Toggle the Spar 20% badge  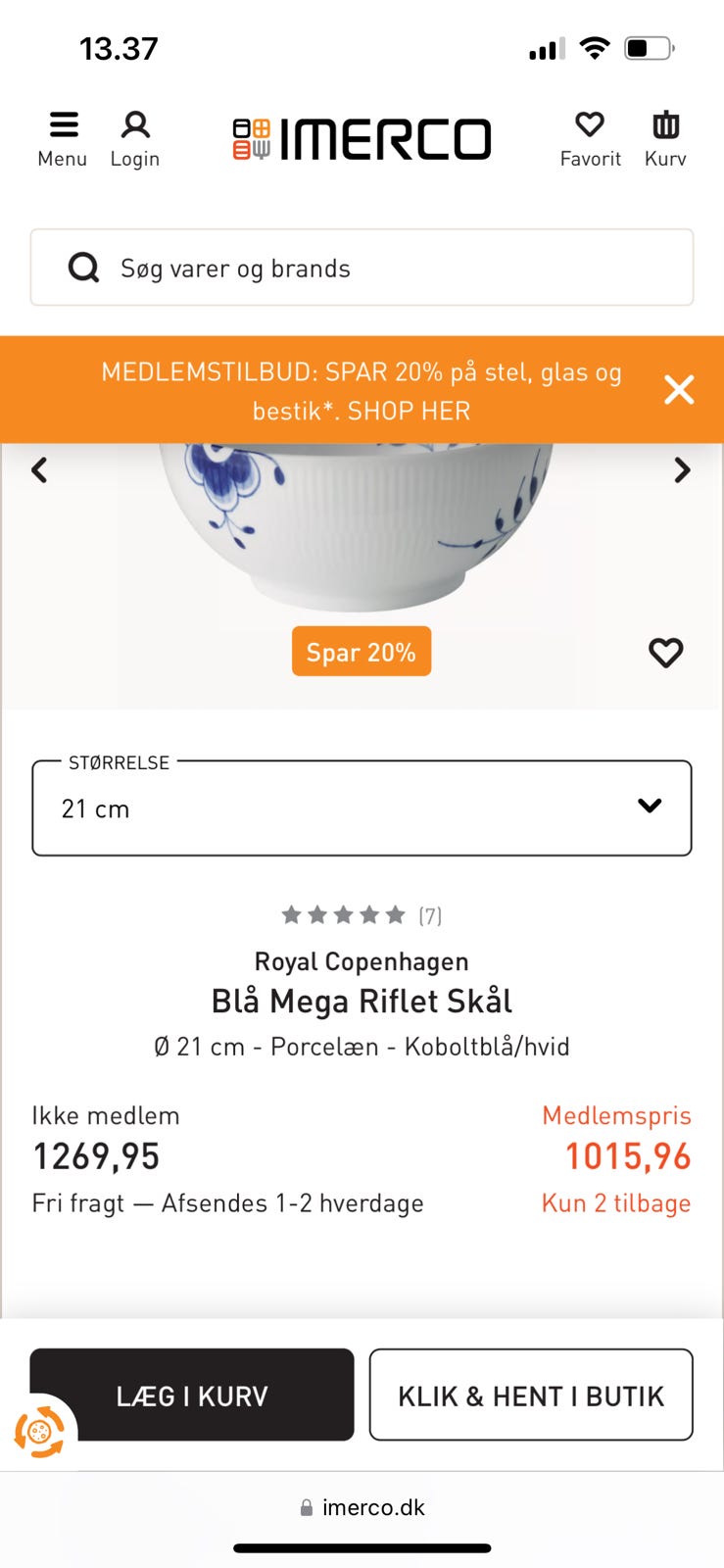pyautogui.click(x=361, y=651)
